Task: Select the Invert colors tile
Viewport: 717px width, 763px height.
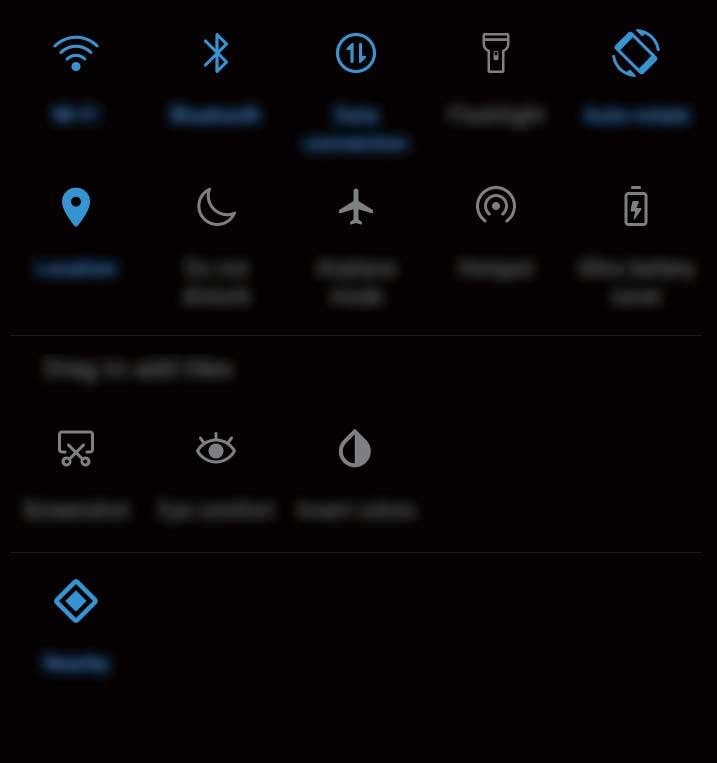Action: 356,449
